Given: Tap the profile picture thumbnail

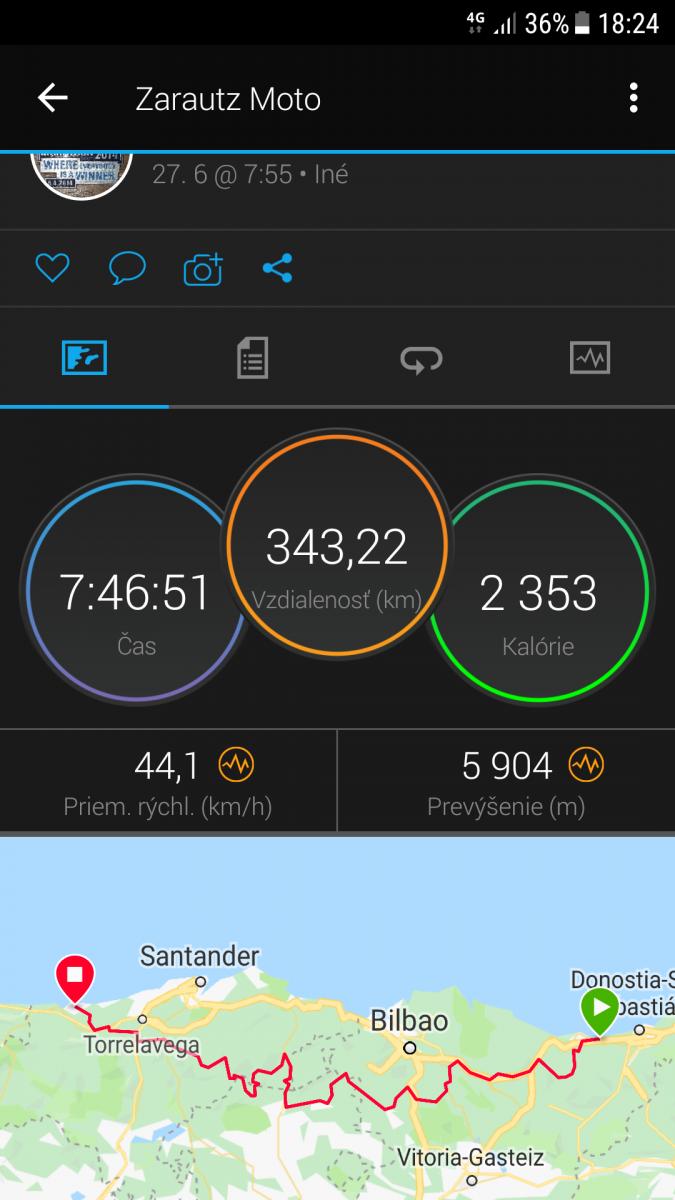Looking at the screenshot, I should 82,174.
